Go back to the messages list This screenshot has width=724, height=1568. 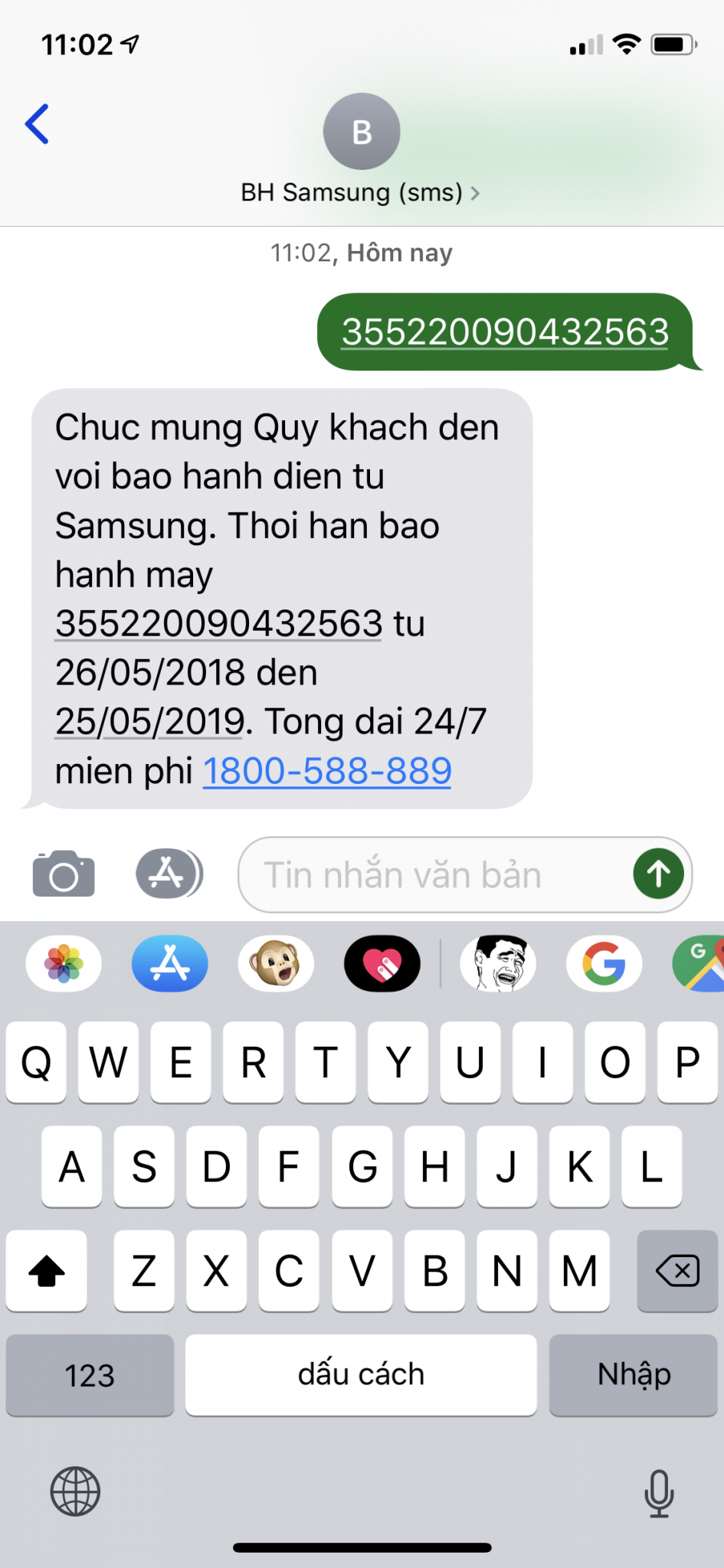pyautogui.click(x=38, y=124)
